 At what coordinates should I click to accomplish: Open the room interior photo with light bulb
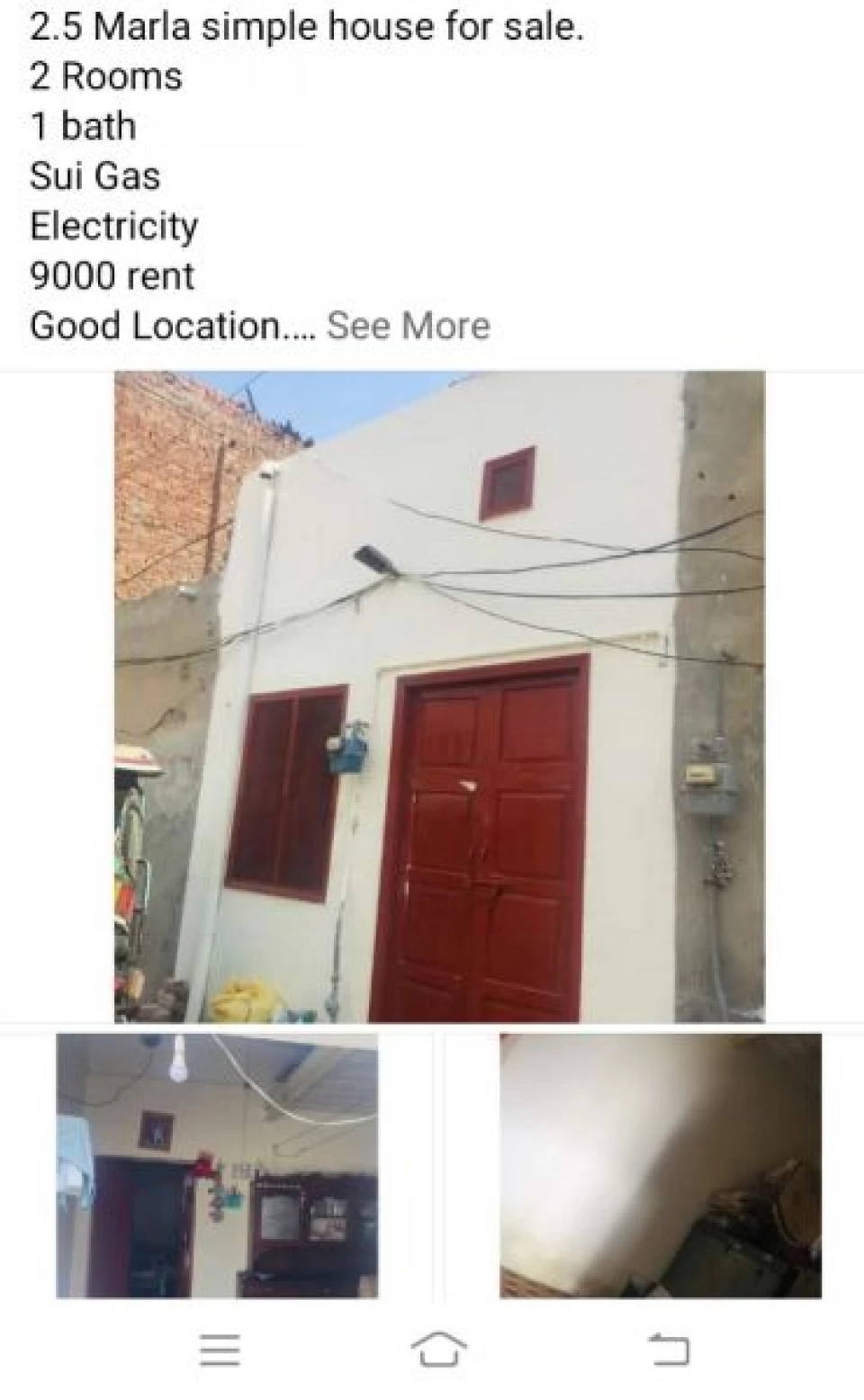click(x=217, y=1165)
